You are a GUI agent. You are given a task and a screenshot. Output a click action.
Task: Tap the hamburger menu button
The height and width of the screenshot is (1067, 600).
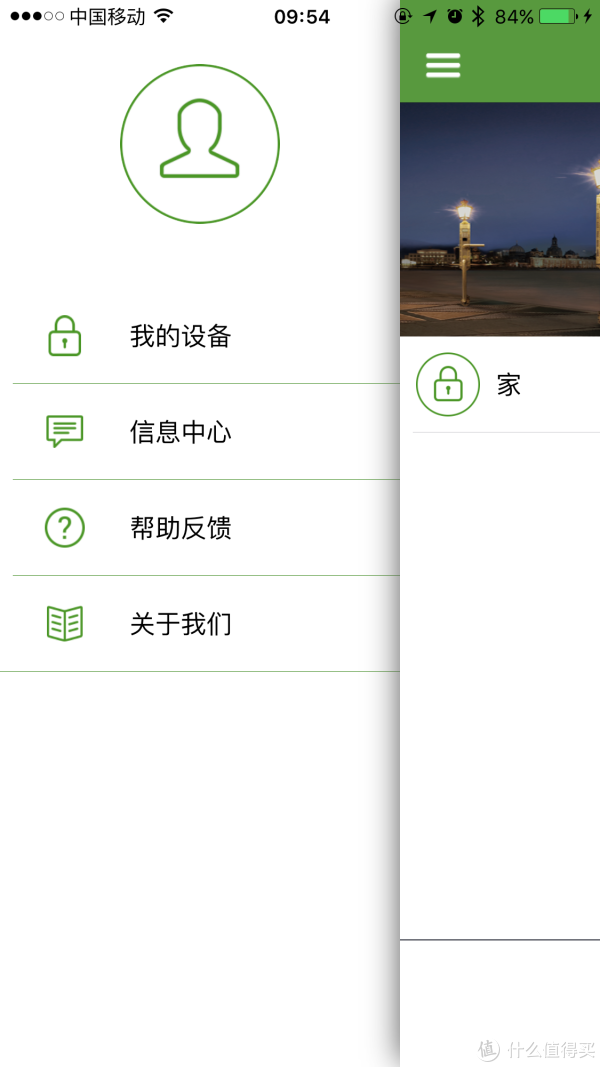443,66
